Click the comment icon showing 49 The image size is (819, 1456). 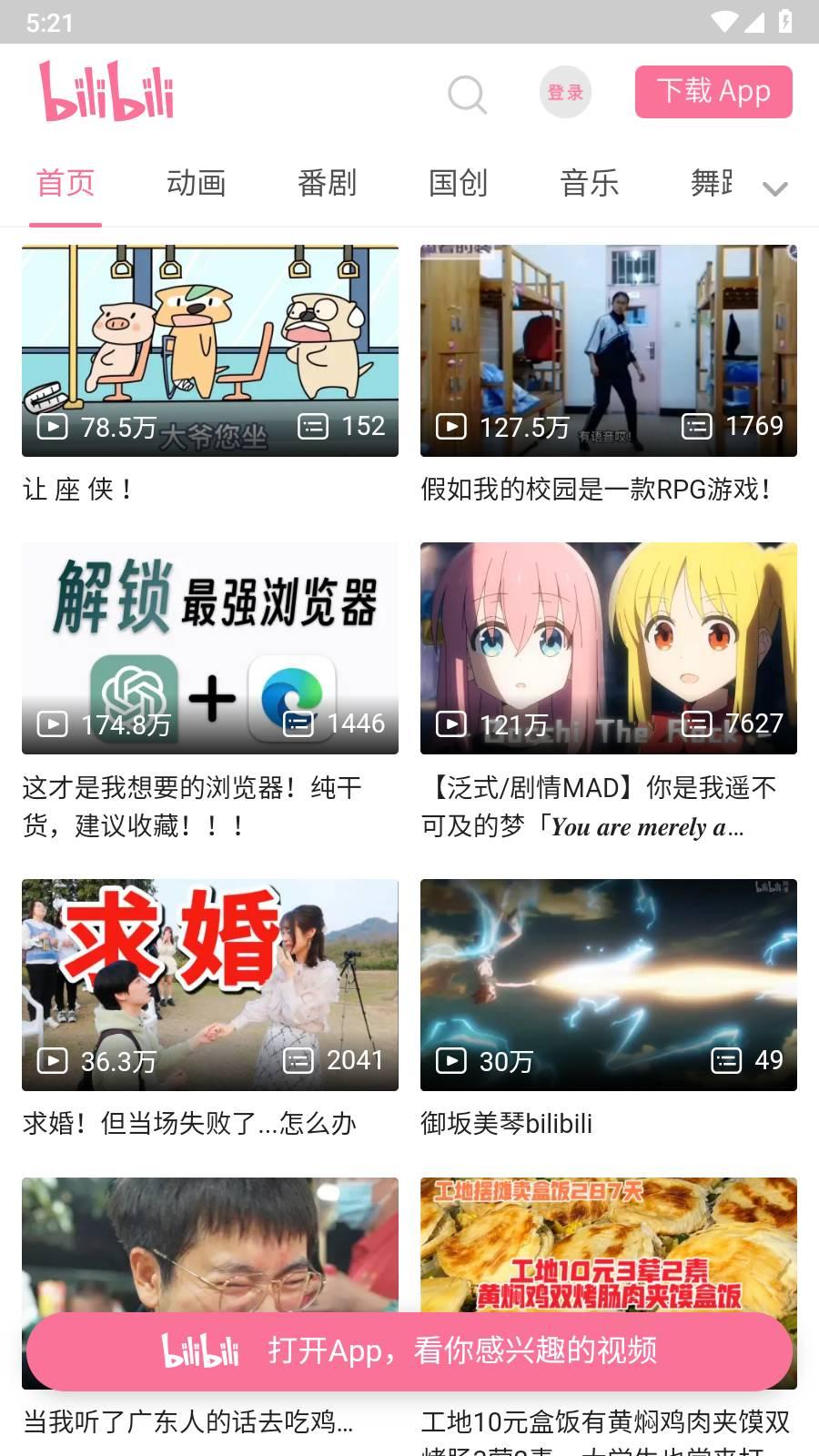pyautogui.click(x=726, y=1060)
